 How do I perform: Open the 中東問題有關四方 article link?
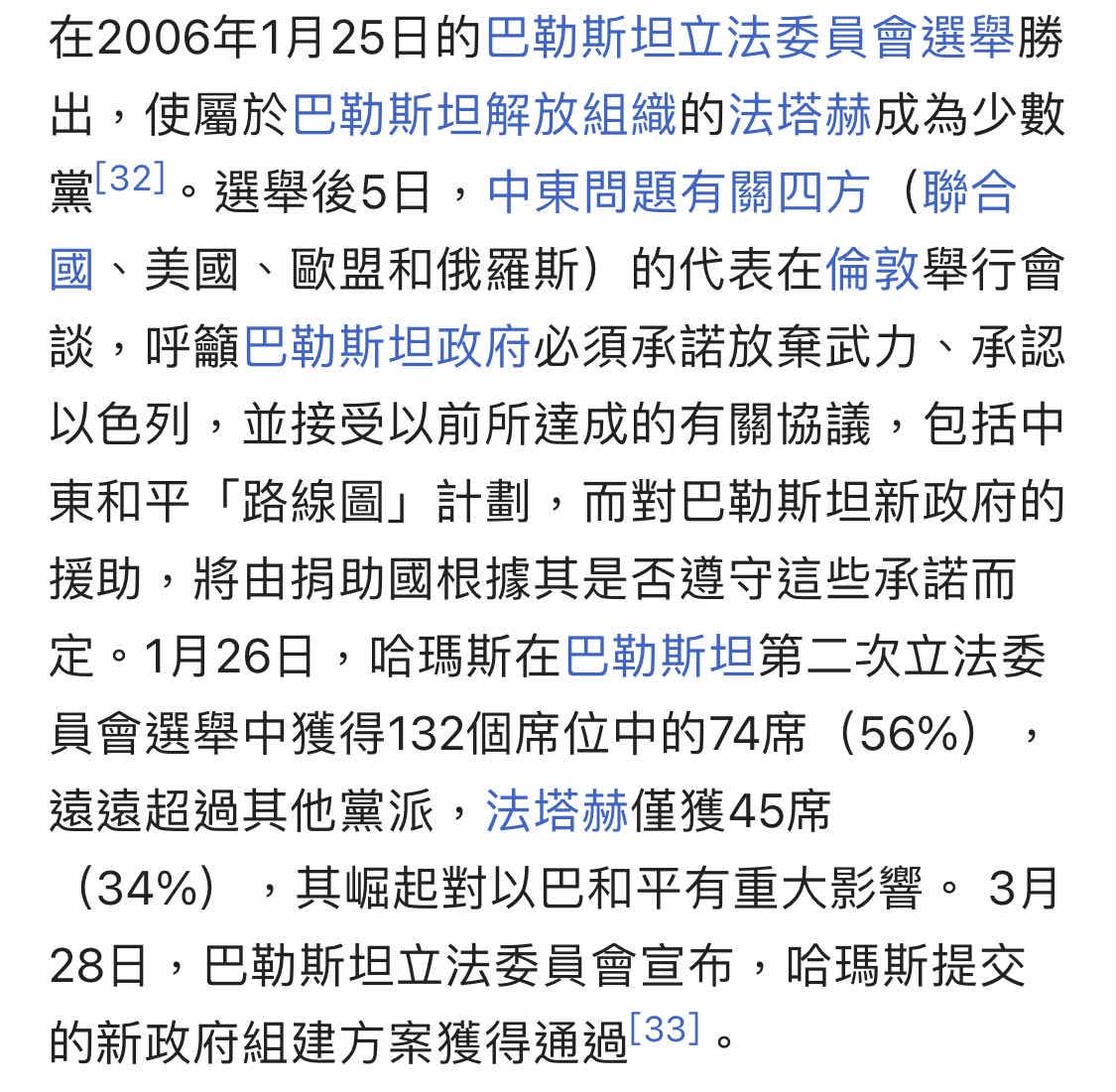click(x=679, y=193)
